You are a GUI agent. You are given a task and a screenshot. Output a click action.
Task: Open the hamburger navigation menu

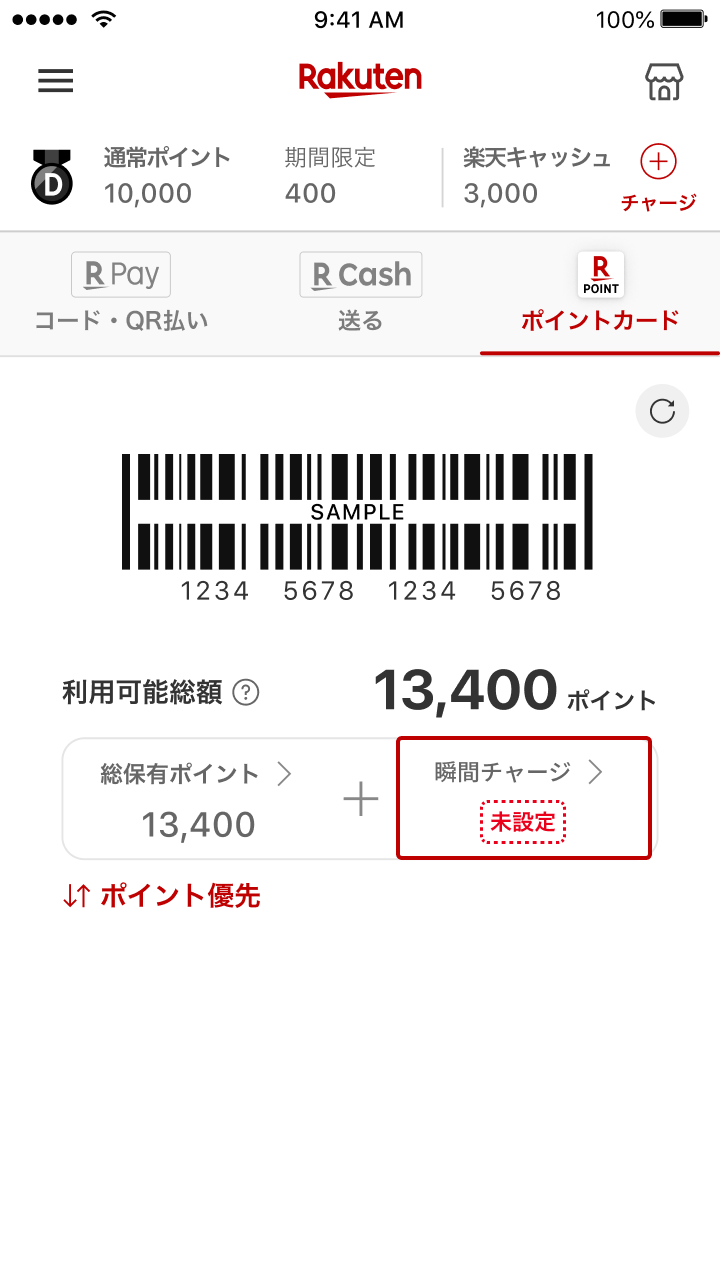coord(56,81)
